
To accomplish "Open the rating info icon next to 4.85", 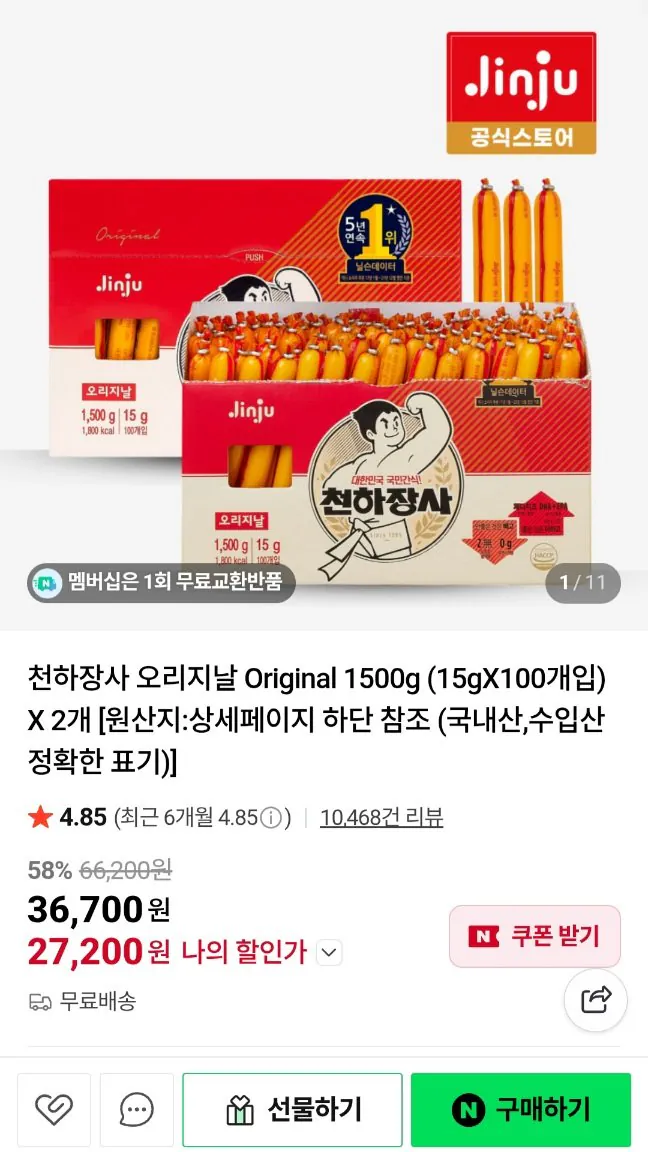I will coord(270,818).
